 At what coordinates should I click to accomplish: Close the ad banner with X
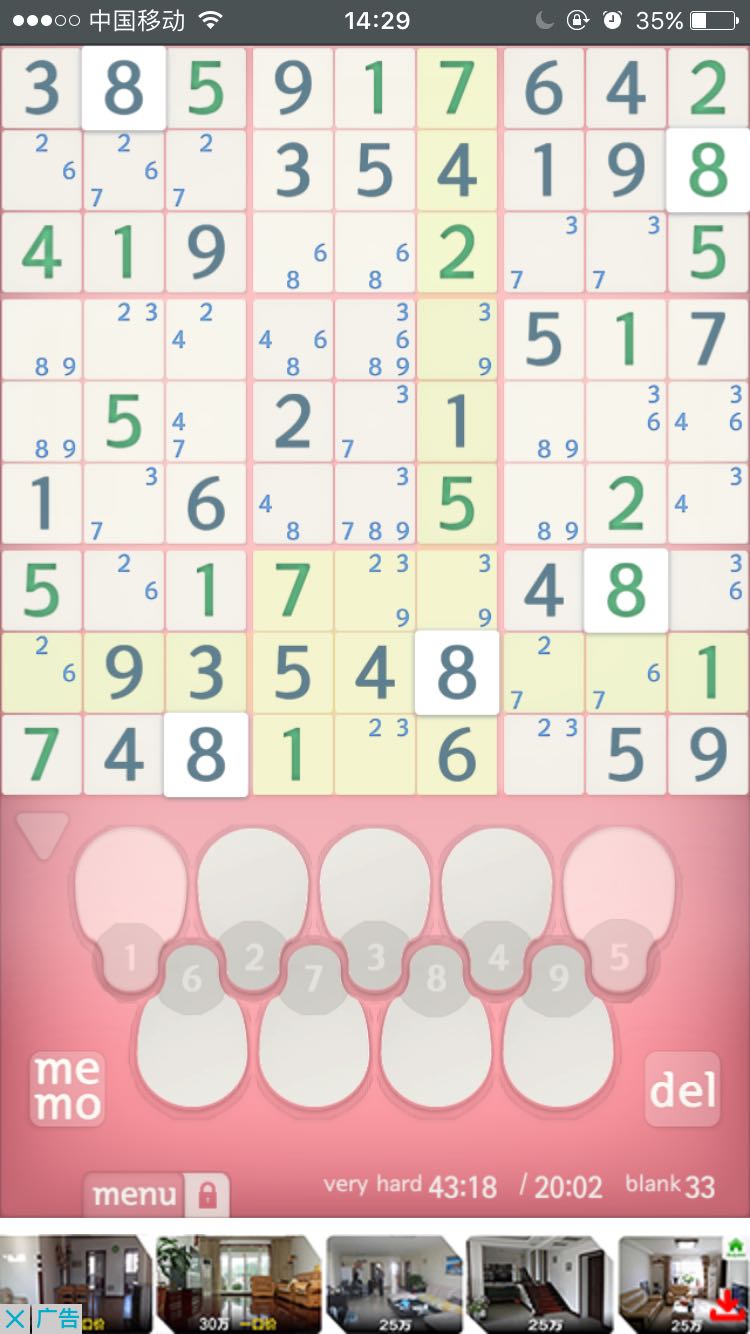(15, 1319)
